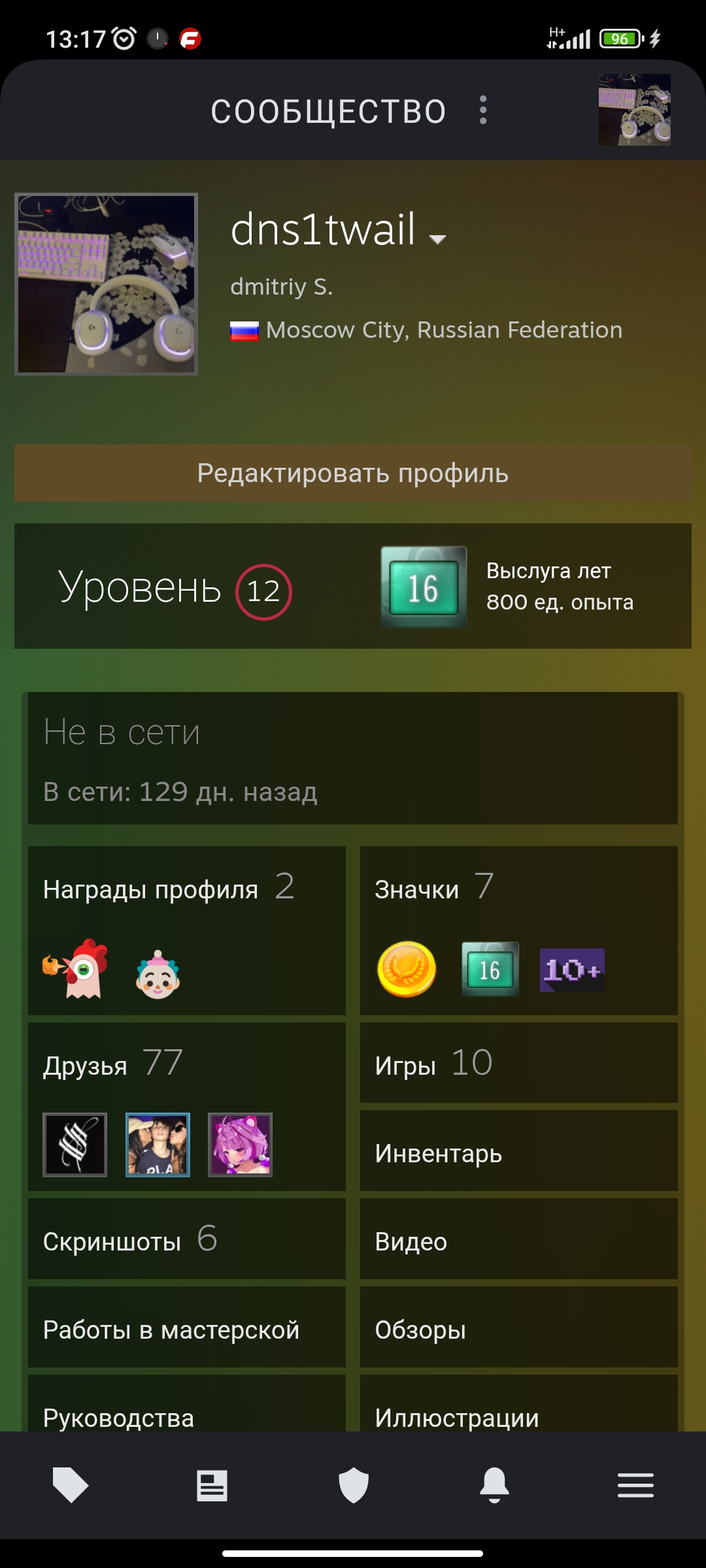Switch to the store tag tab

[71, 1485]
